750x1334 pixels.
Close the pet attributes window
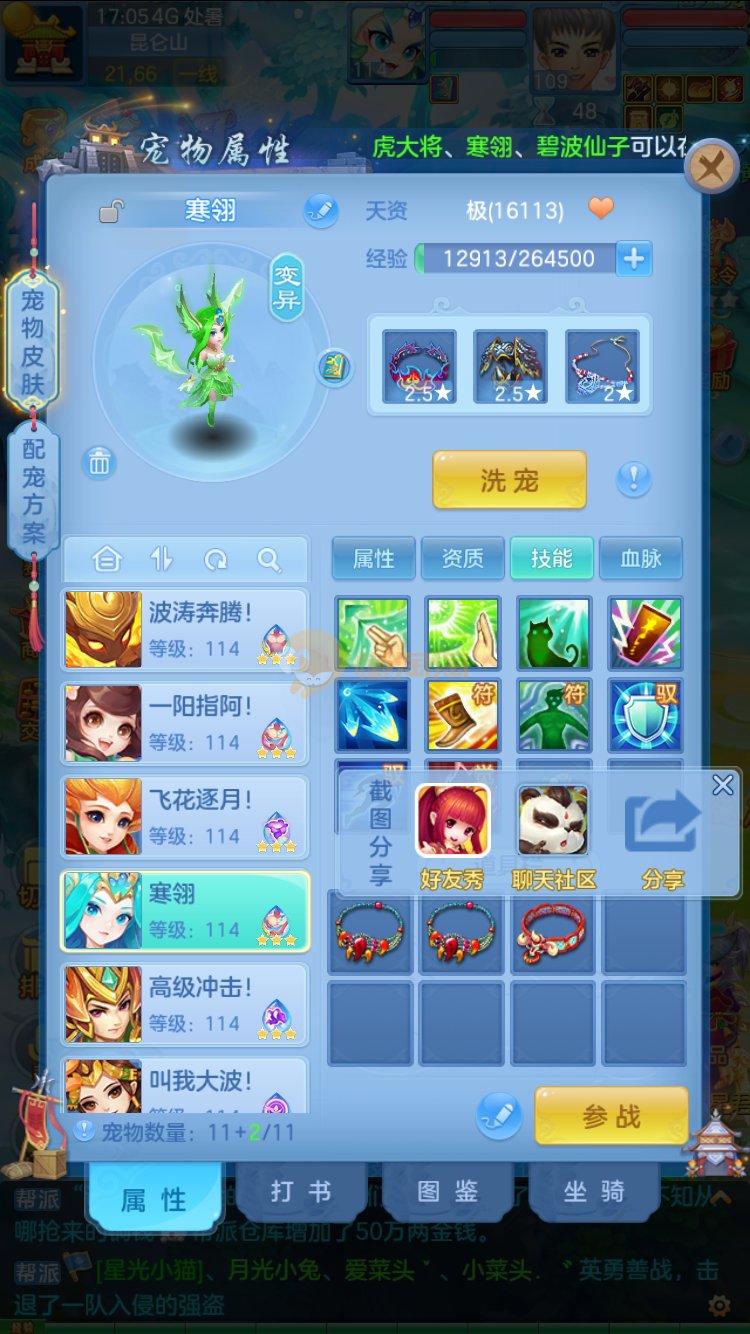click(711, 166)
